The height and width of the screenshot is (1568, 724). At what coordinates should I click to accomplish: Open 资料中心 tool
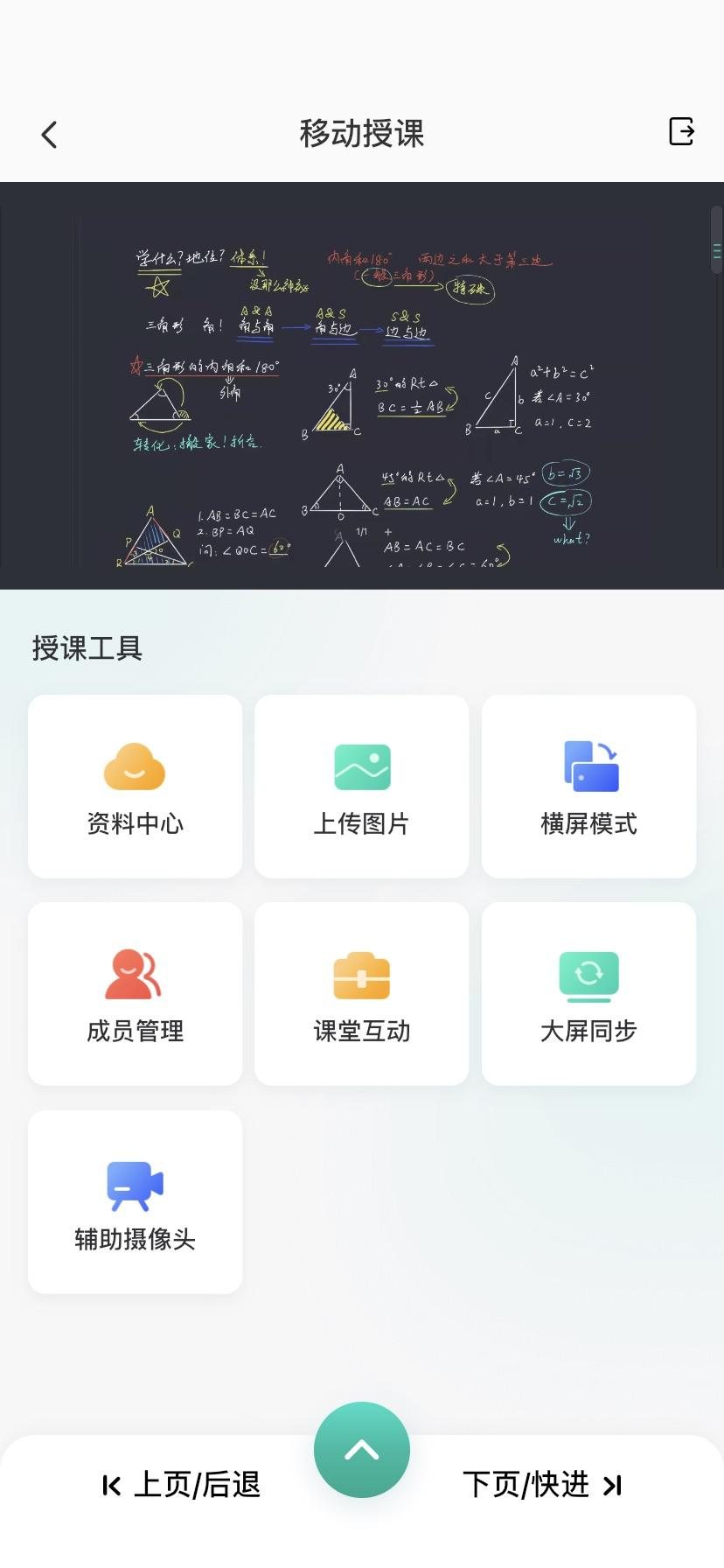click(135, 786)
